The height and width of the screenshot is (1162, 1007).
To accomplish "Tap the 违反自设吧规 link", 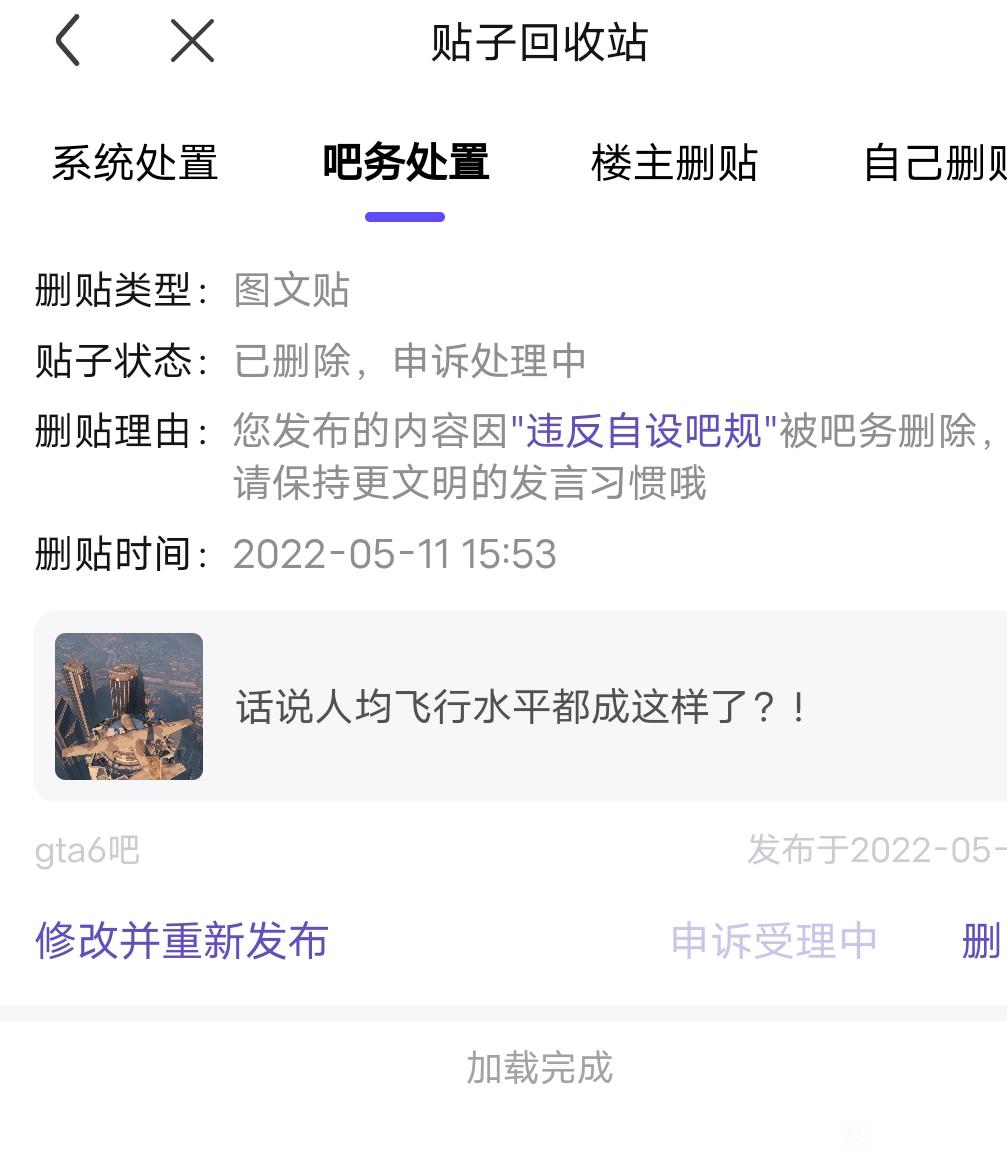I will pos(644,431).
